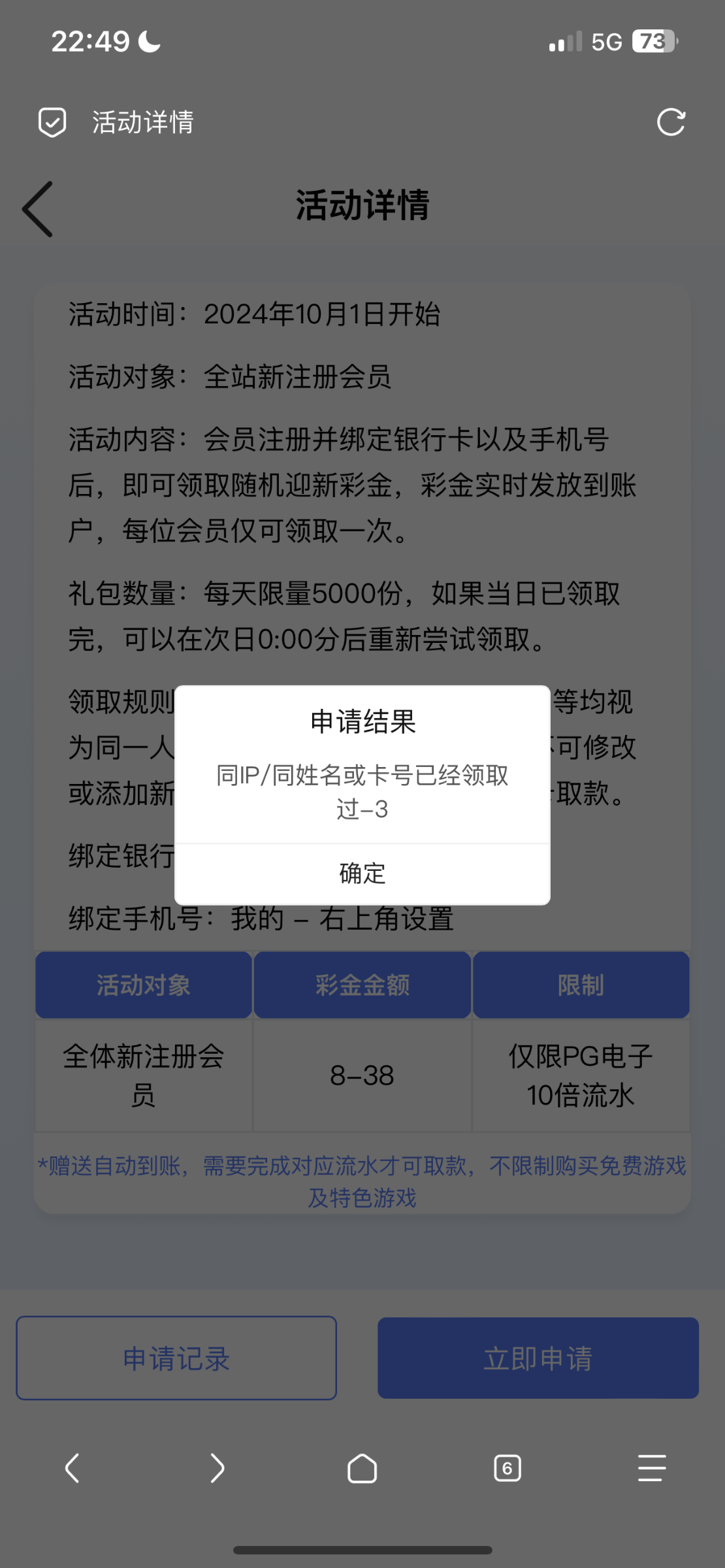The width and height of the screenshot is (725, 1568).
Task: Tap the back arrow beside 活动详情 title
Action: [38, 209]
